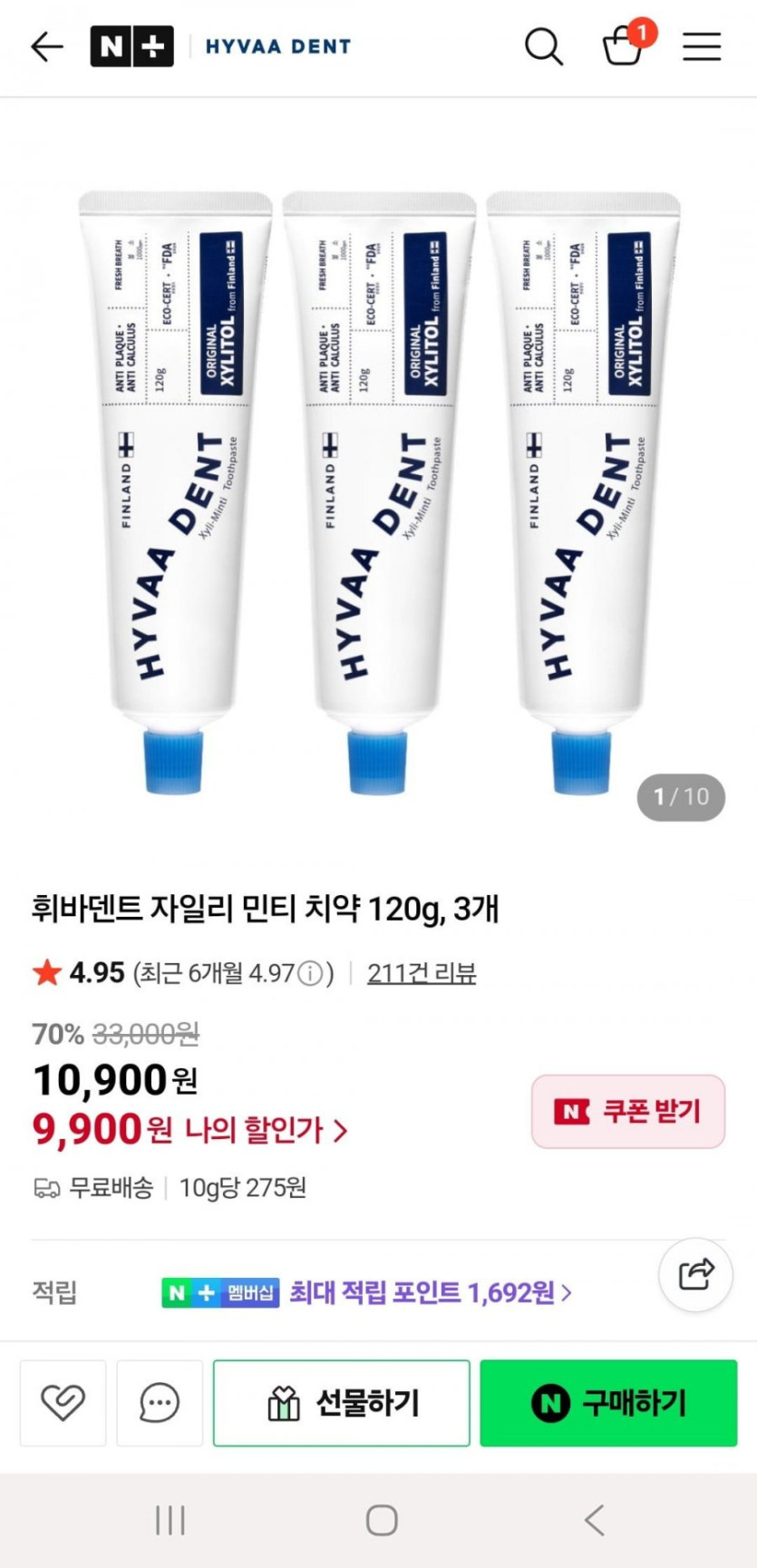Open the 211건 리뷰 reviews link
757x1568 pixels.
(x=421, y=973)
